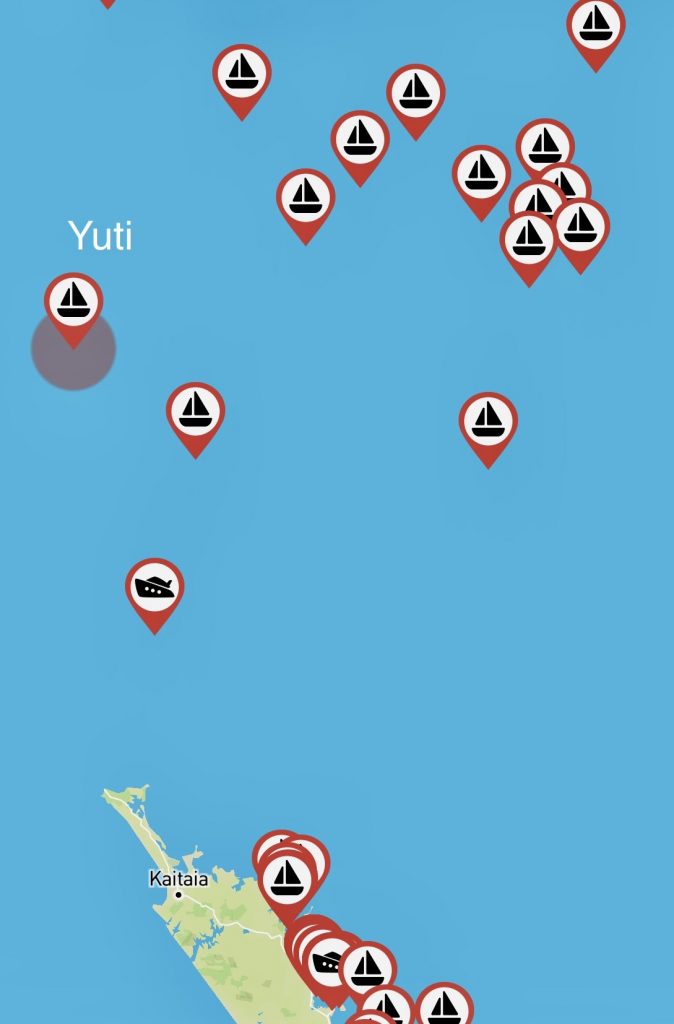The width and height of the screenshot is (674, 1024).
Task: Tap the sailboat pin next to Kaitaia
Action: (x=287, y=879)
